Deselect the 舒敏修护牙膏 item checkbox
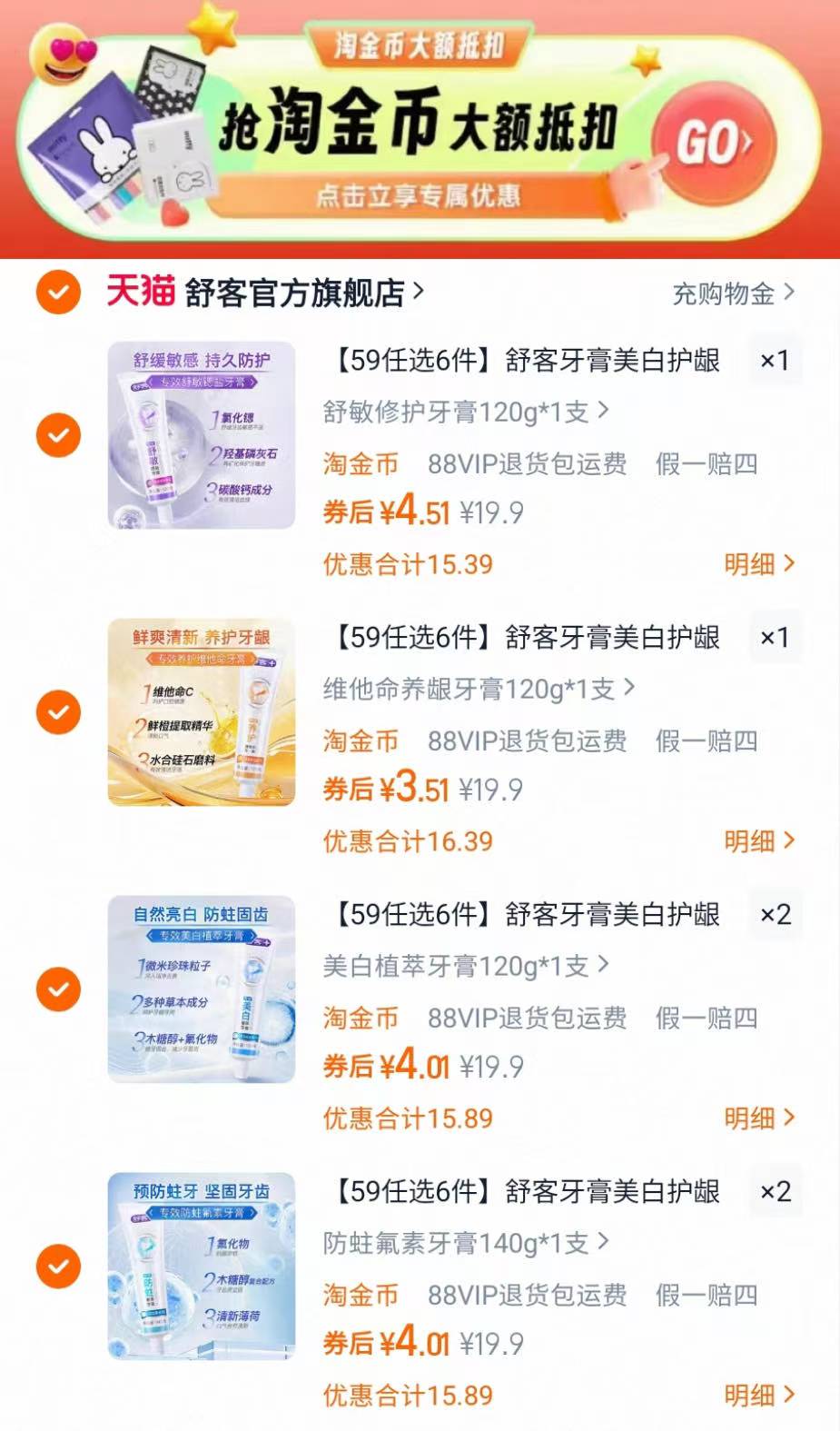The height and width of the screenshot is (1431, 840). [56, 434]
